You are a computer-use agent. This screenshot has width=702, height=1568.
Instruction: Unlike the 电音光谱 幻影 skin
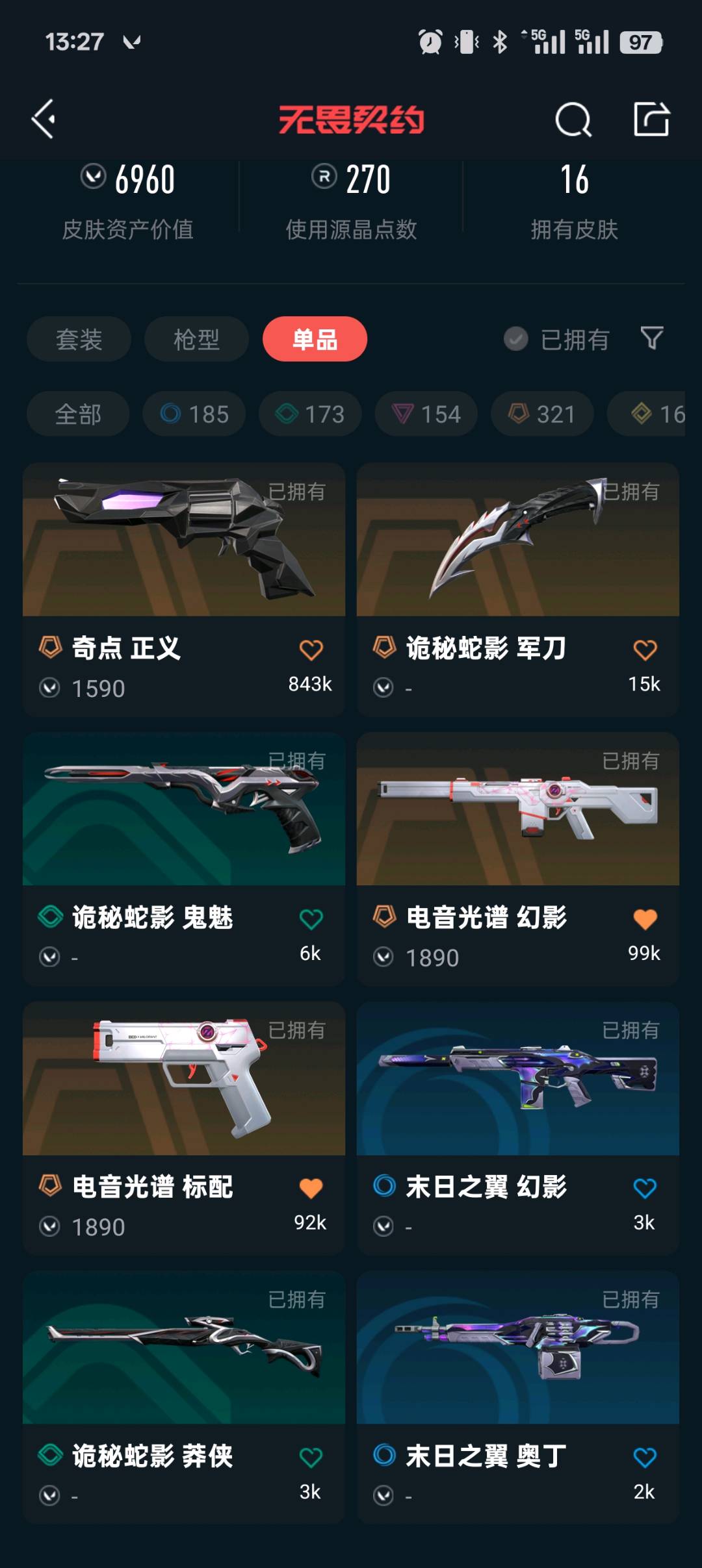pyautogui.click(x=645, y=919)
